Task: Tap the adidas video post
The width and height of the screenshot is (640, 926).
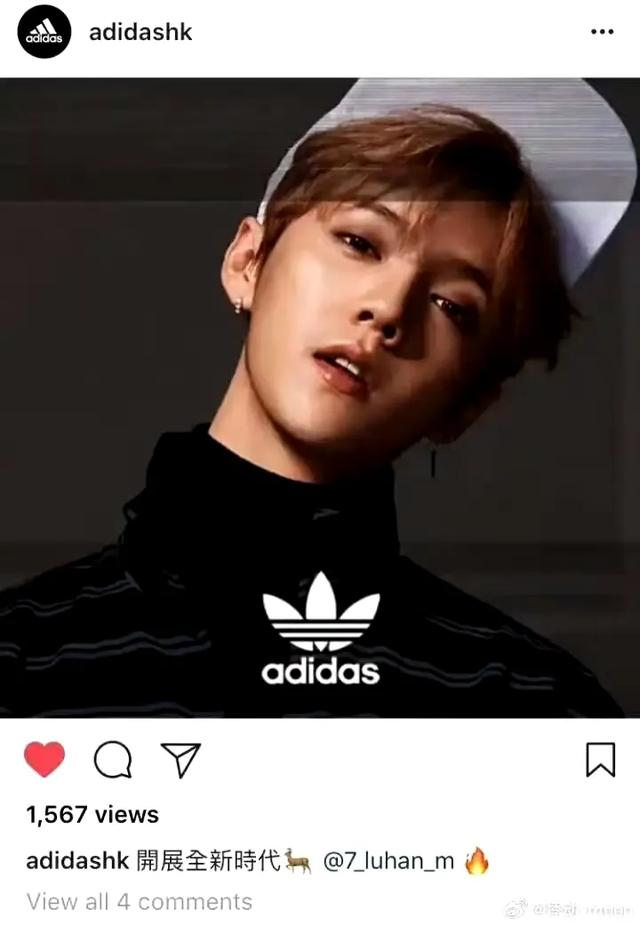Action: coord(320,398)
